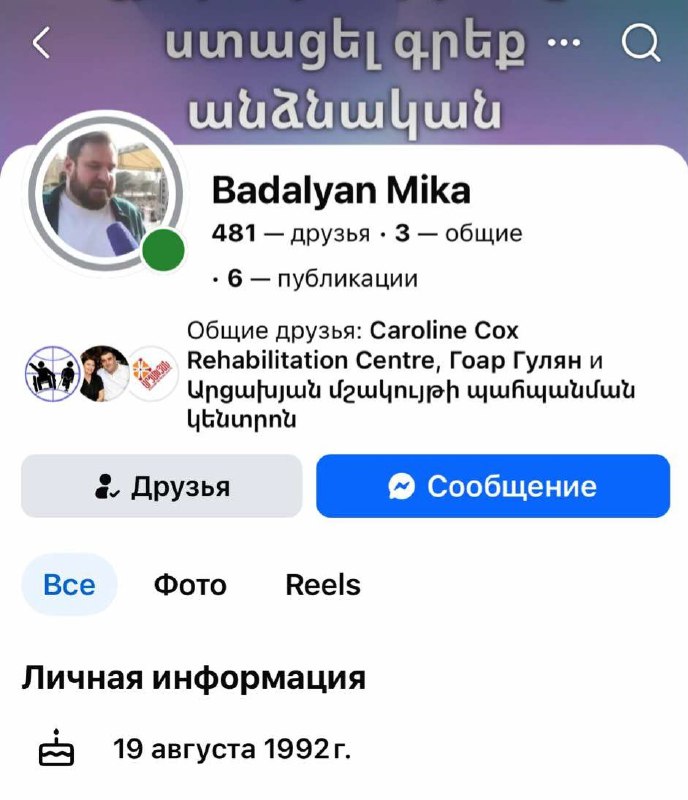Select the Все tab
This screenshot has width=688, height=800.
click(x=69, y=584)
